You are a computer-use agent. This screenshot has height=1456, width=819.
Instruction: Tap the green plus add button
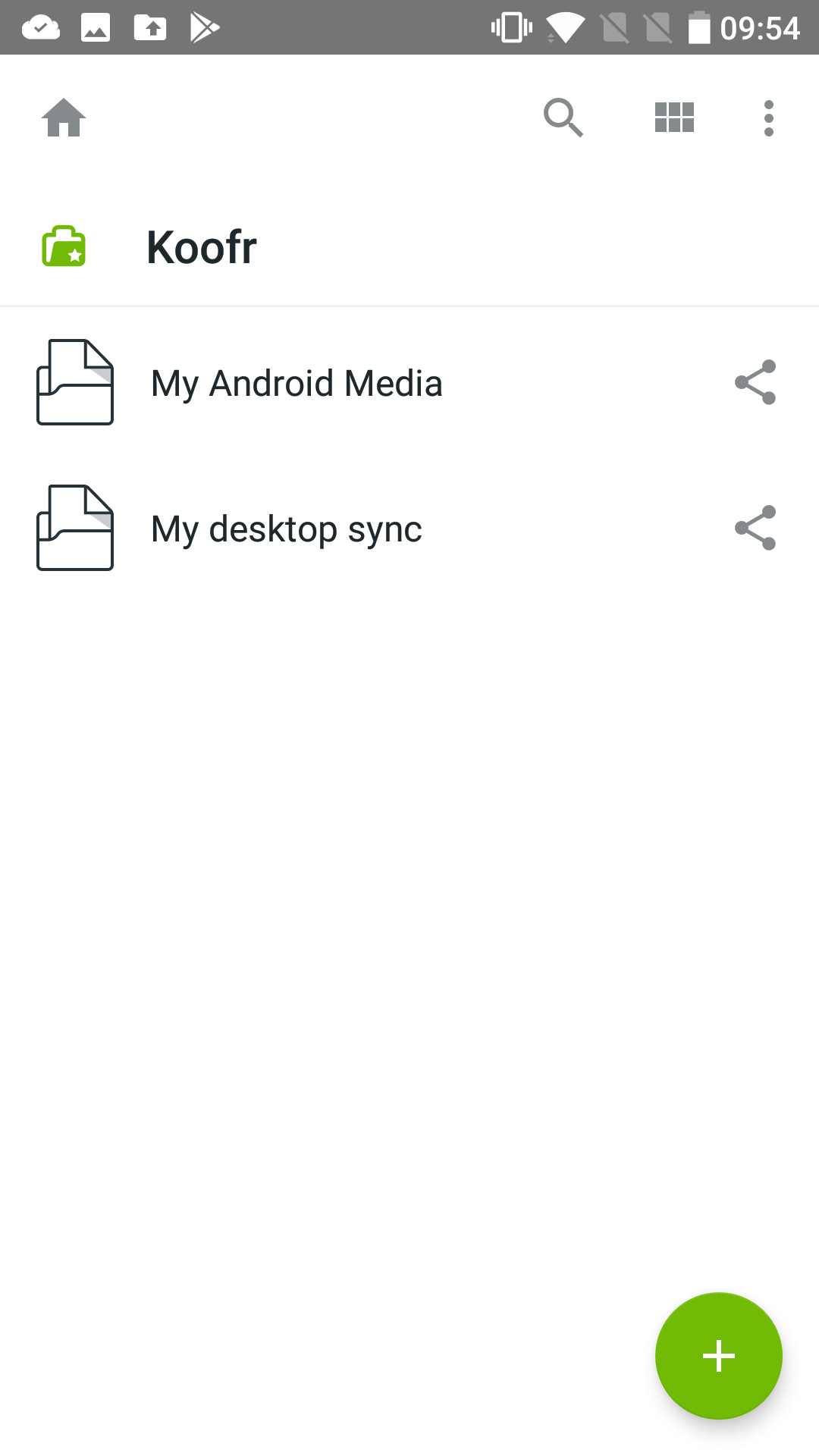[x=718, y=1355]
